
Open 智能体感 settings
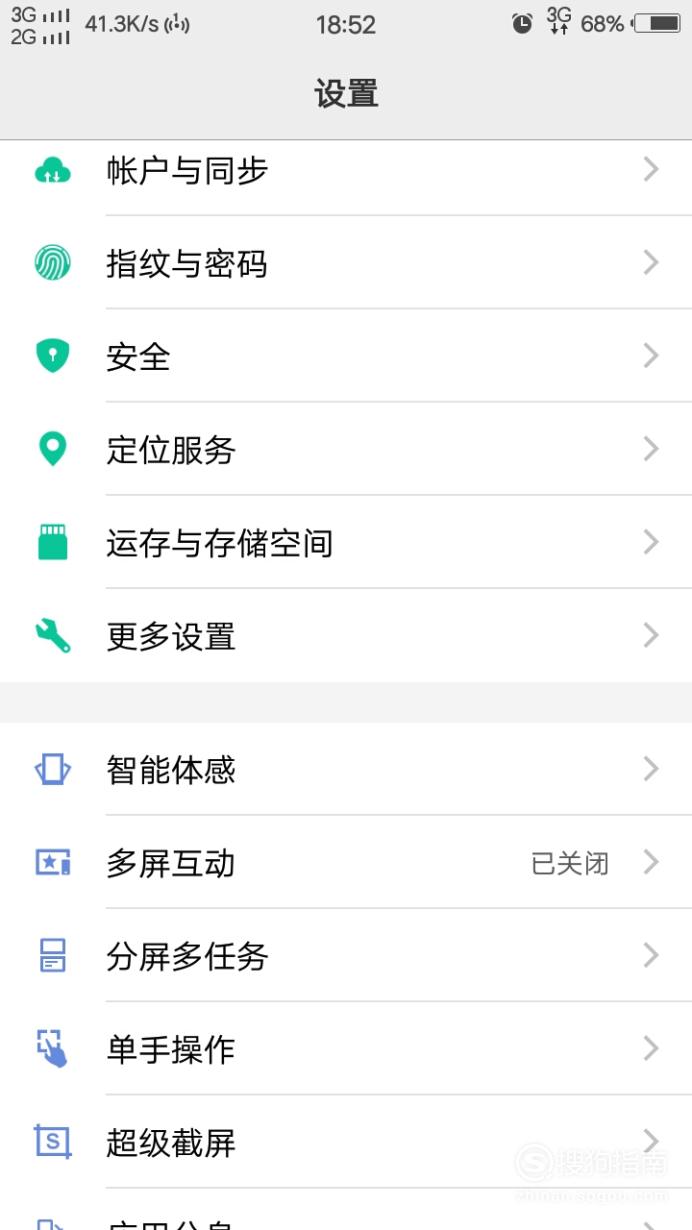click(346, 769)
